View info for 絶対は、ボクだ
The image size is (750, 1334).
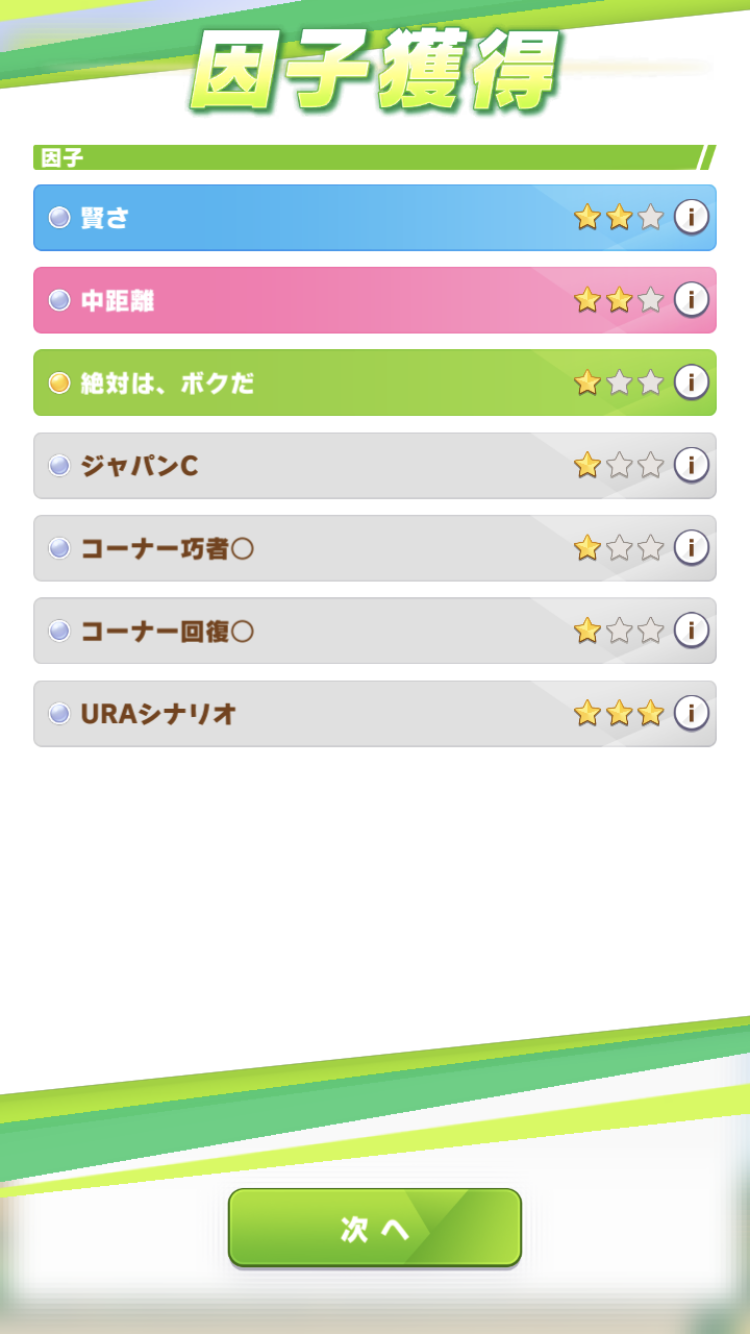pyautogui.click(x=691, y=382)
